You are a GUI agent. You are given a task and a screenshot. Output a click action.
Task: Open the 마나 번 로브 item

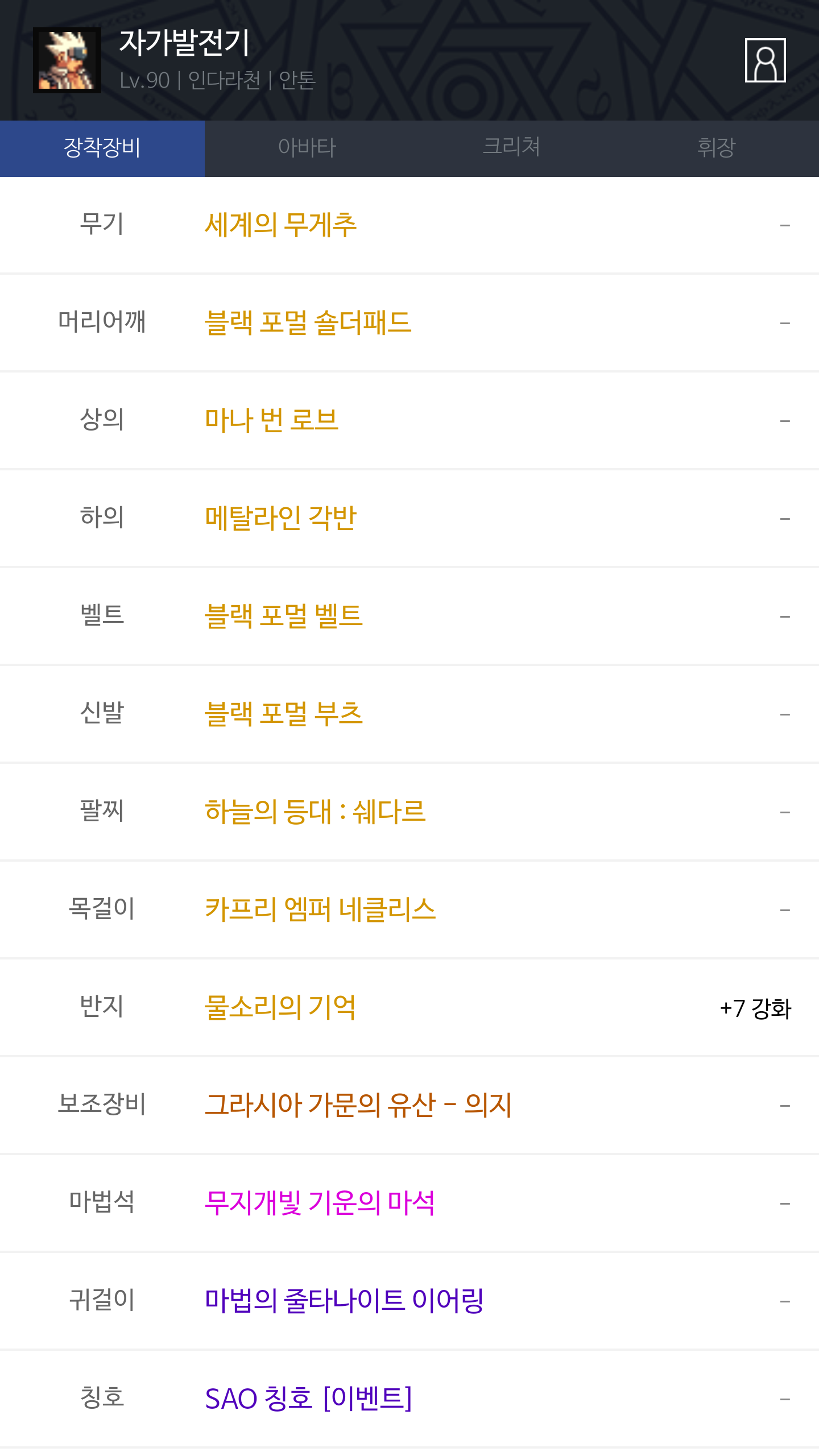pyautogui.click(x=272, y=421)
